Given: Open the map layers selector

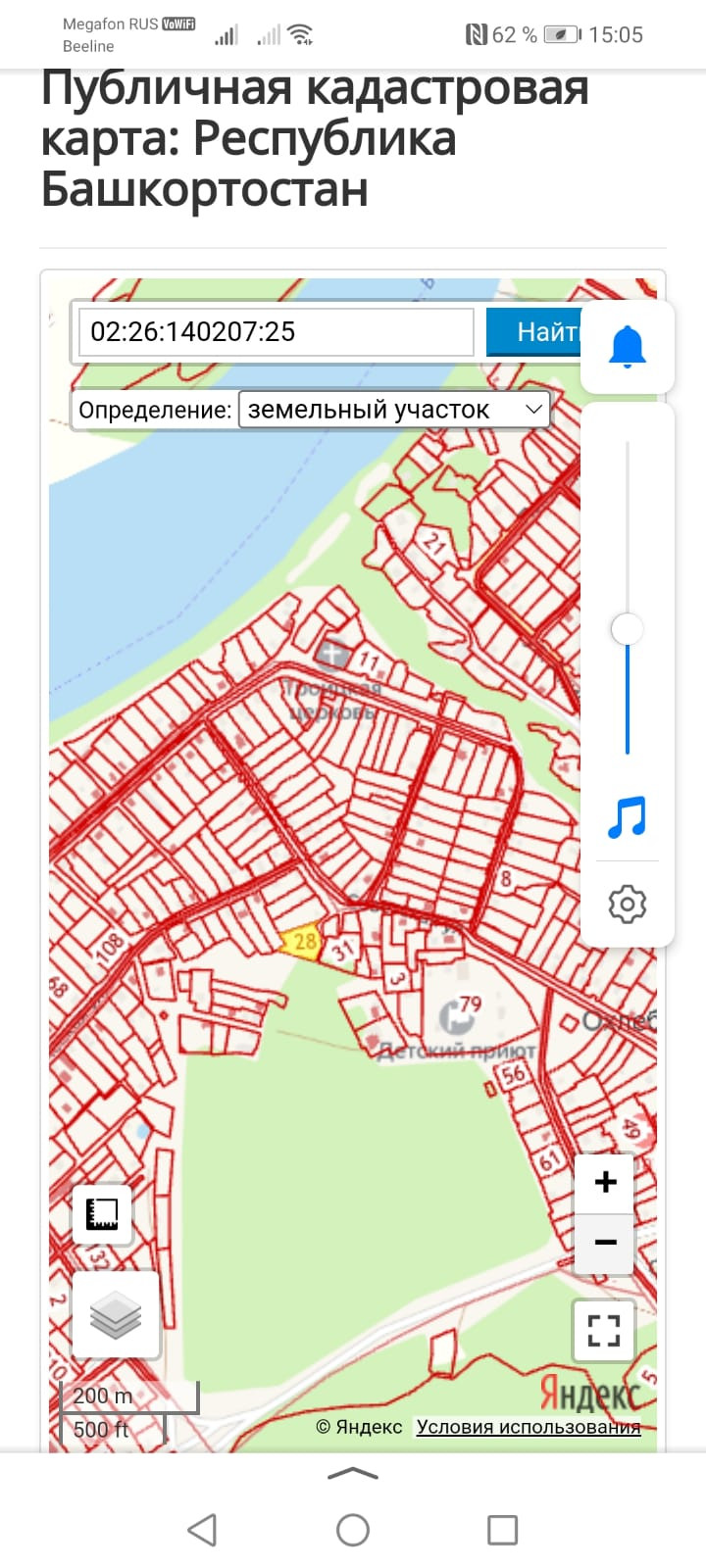Looking at the screenshot, I should tap(116, 1314).
